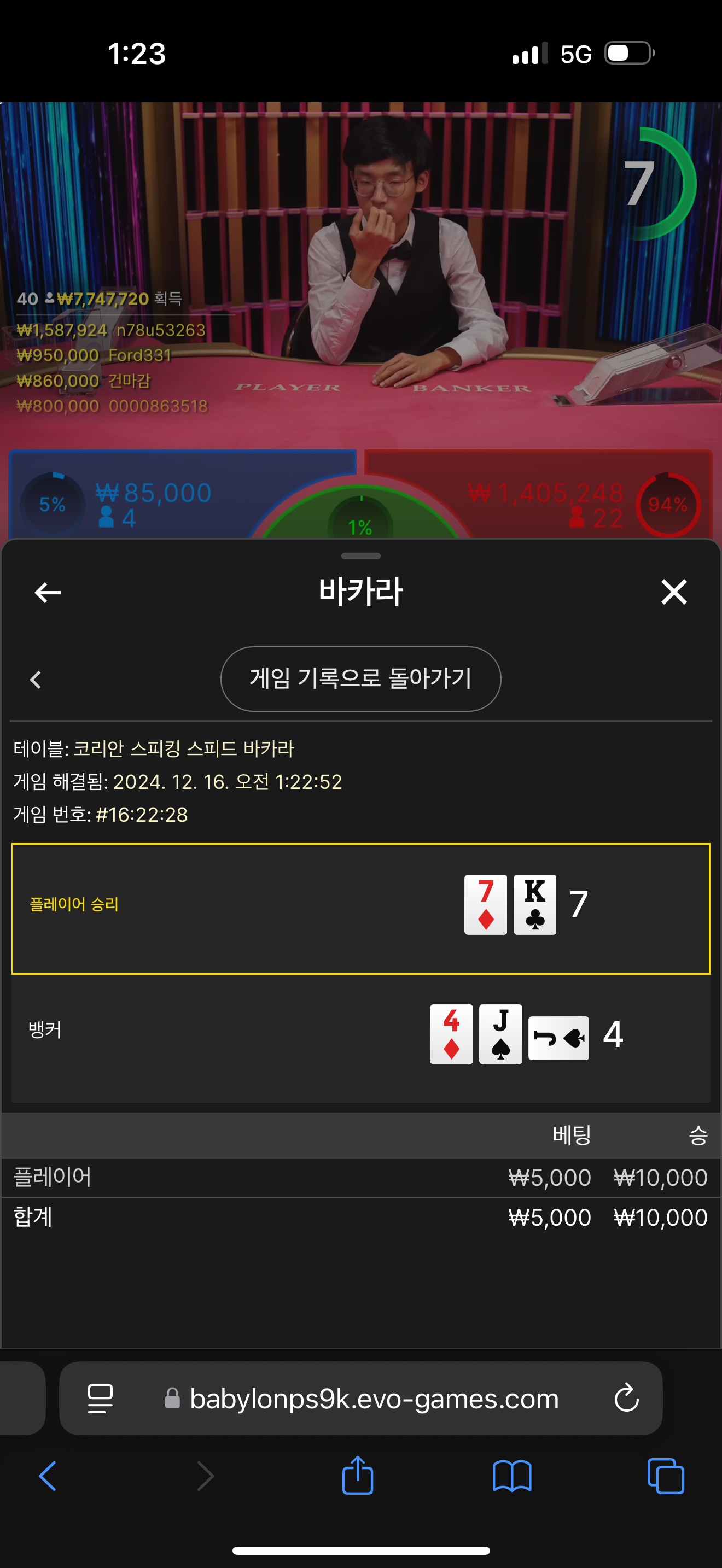Image resolution: width=722 pixels, height=1568 pixels.
Task: Go back in Safari browser
Action: (x=48, y=1476)
